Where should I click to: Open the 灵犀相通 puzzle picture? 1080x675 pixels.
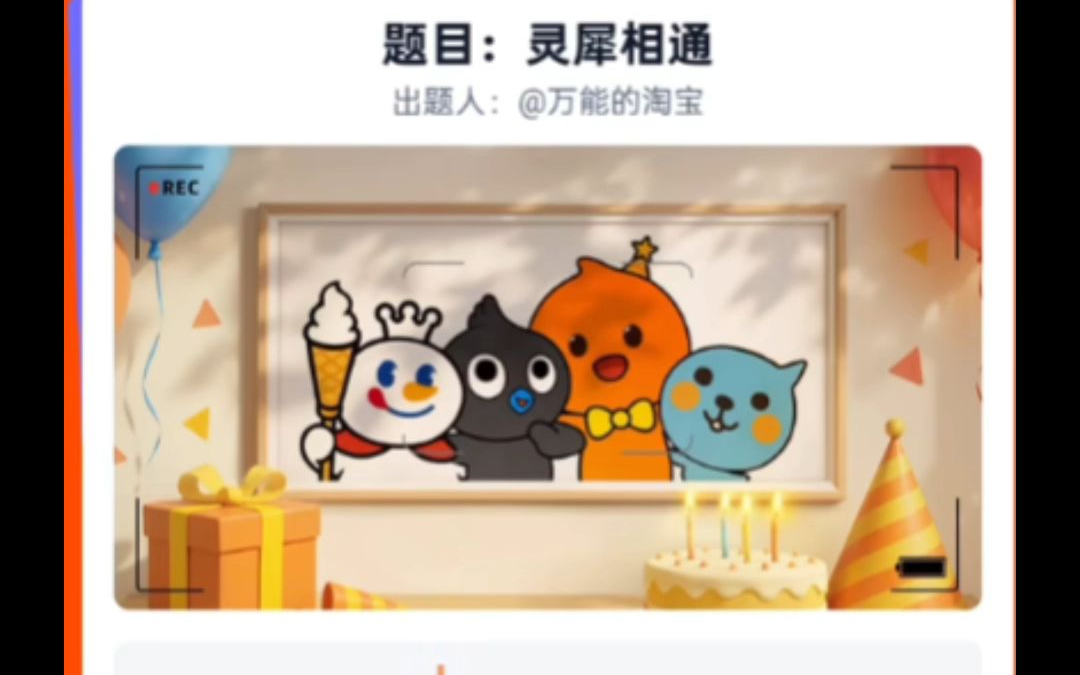click(x=547, y=377)
